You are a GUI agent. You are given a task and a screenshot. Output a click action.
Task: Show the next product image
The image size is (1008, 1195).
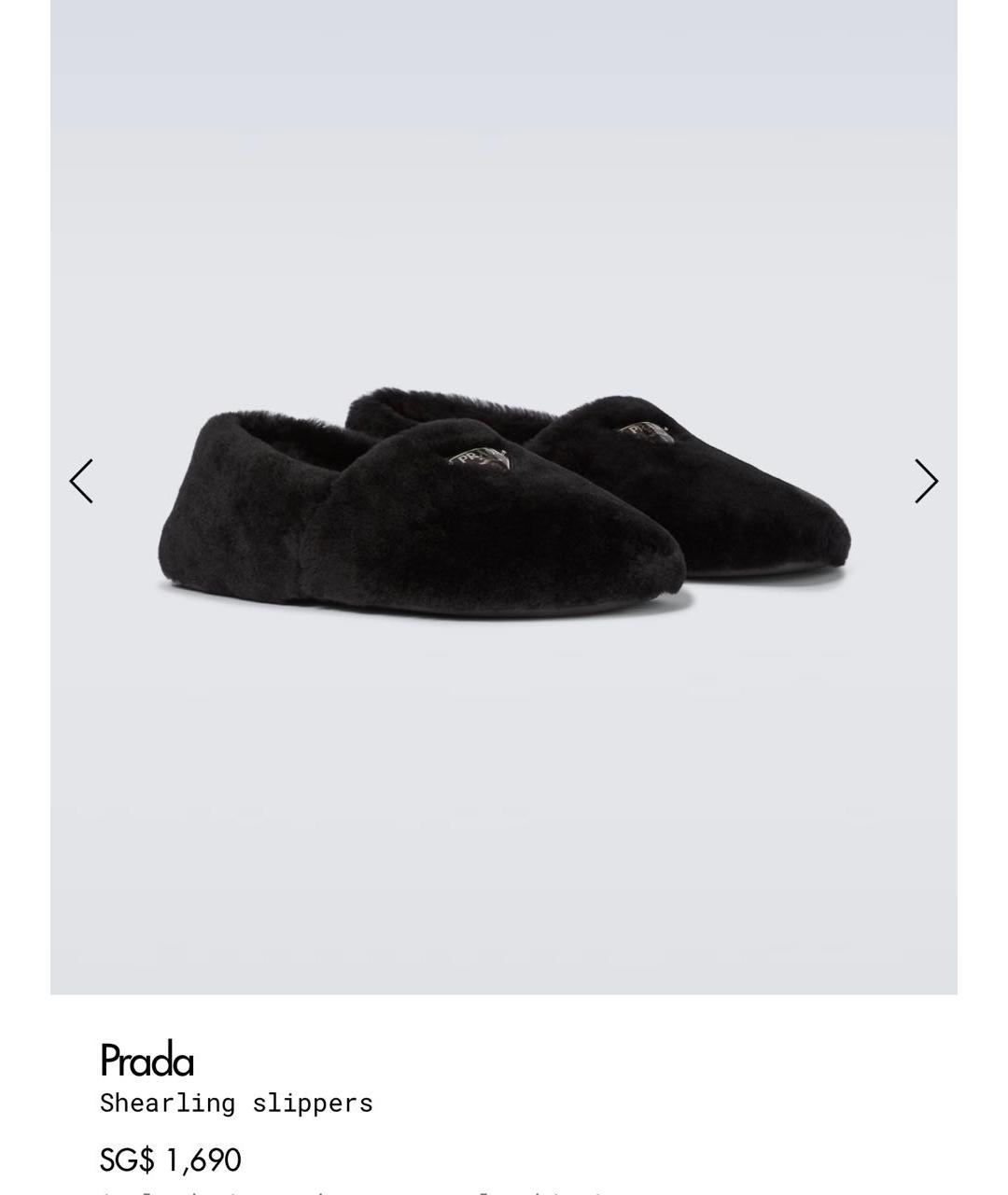tap(925, 481)
